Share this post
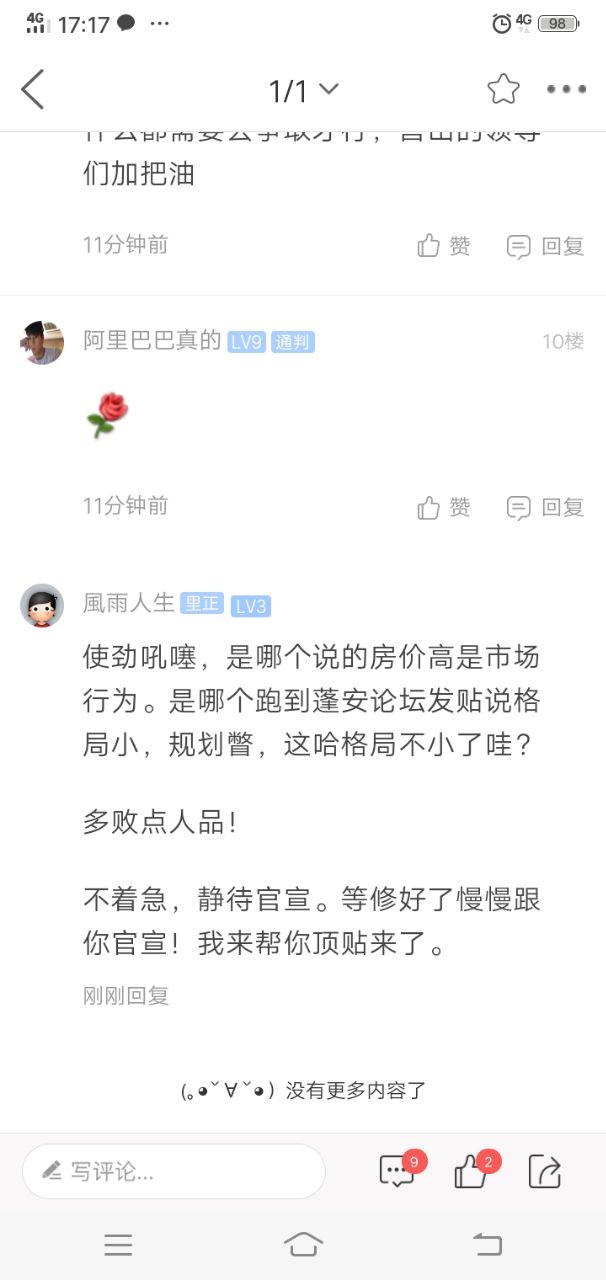 pos(545,1171)
